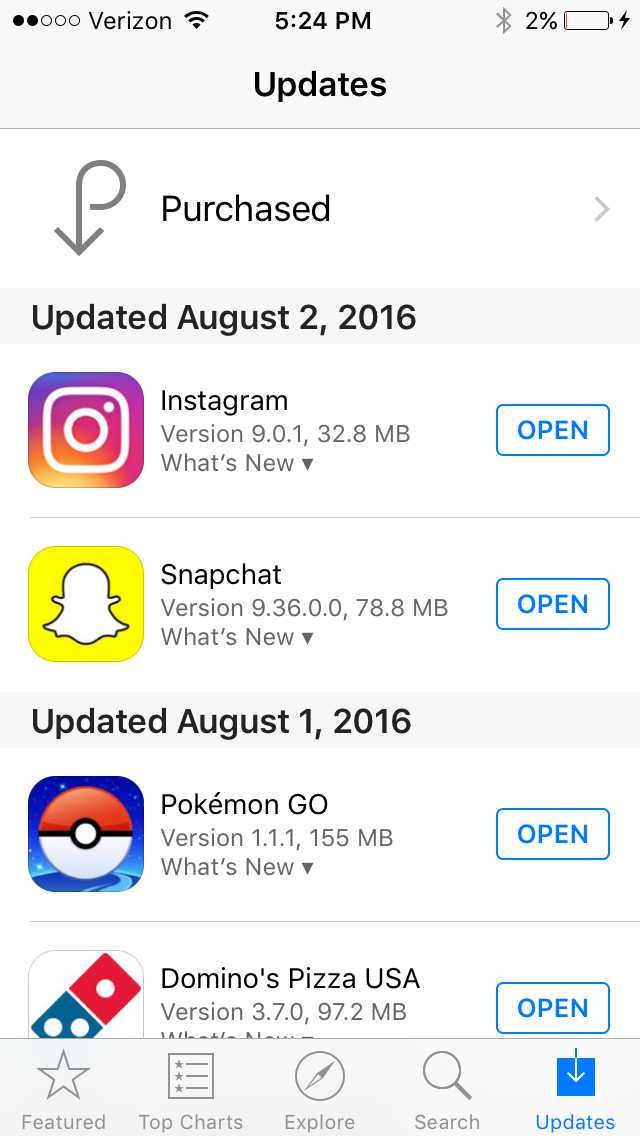Launch Domino's Pizza USA with OPEN
Screen dimensions: 640x1136
[x=552, y=1008]
